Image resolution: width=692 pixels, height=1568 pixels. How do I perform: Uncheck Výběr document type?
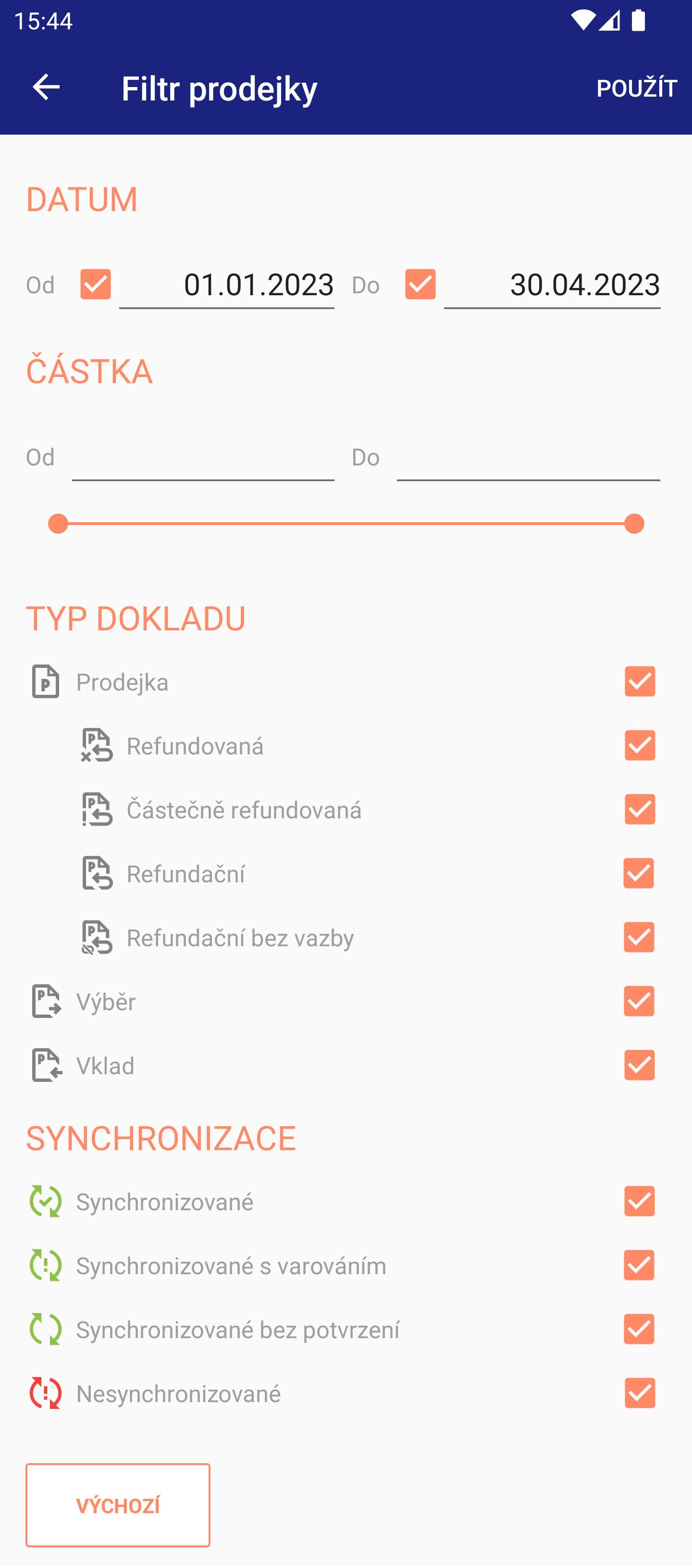point(639,1001)
